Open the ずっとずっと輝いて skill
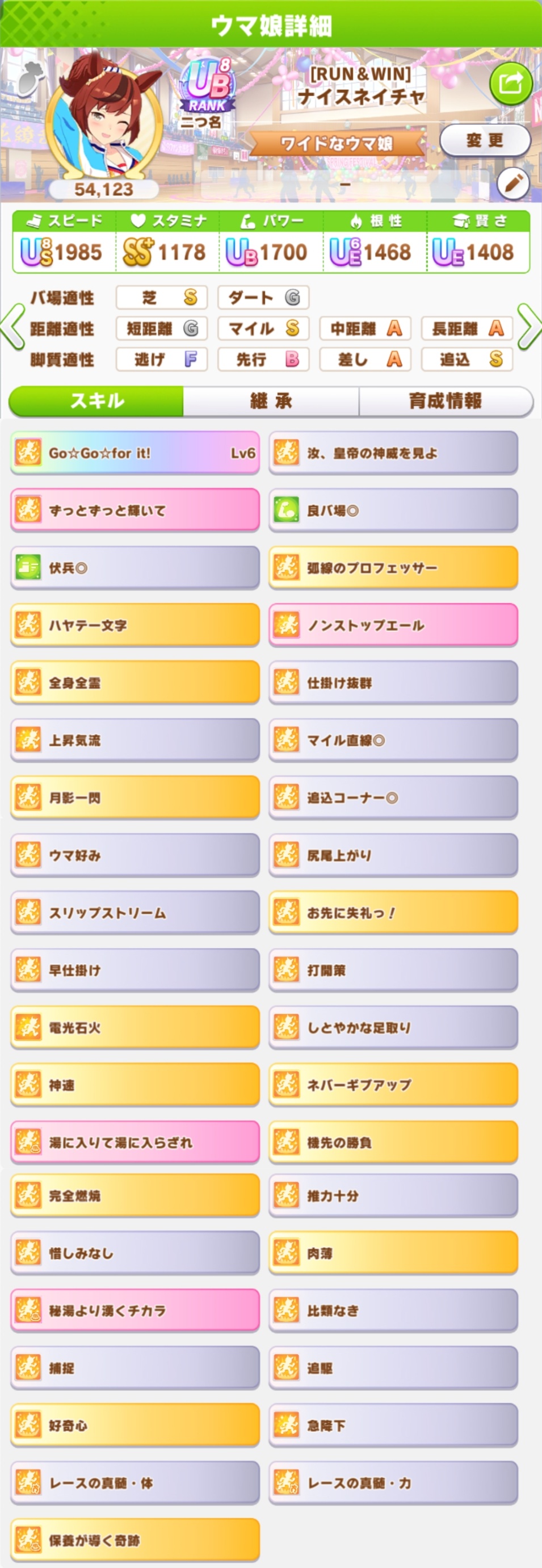The width and height of the screenshot is (542, 1568). pyautogui.click(x=135, y=510)
